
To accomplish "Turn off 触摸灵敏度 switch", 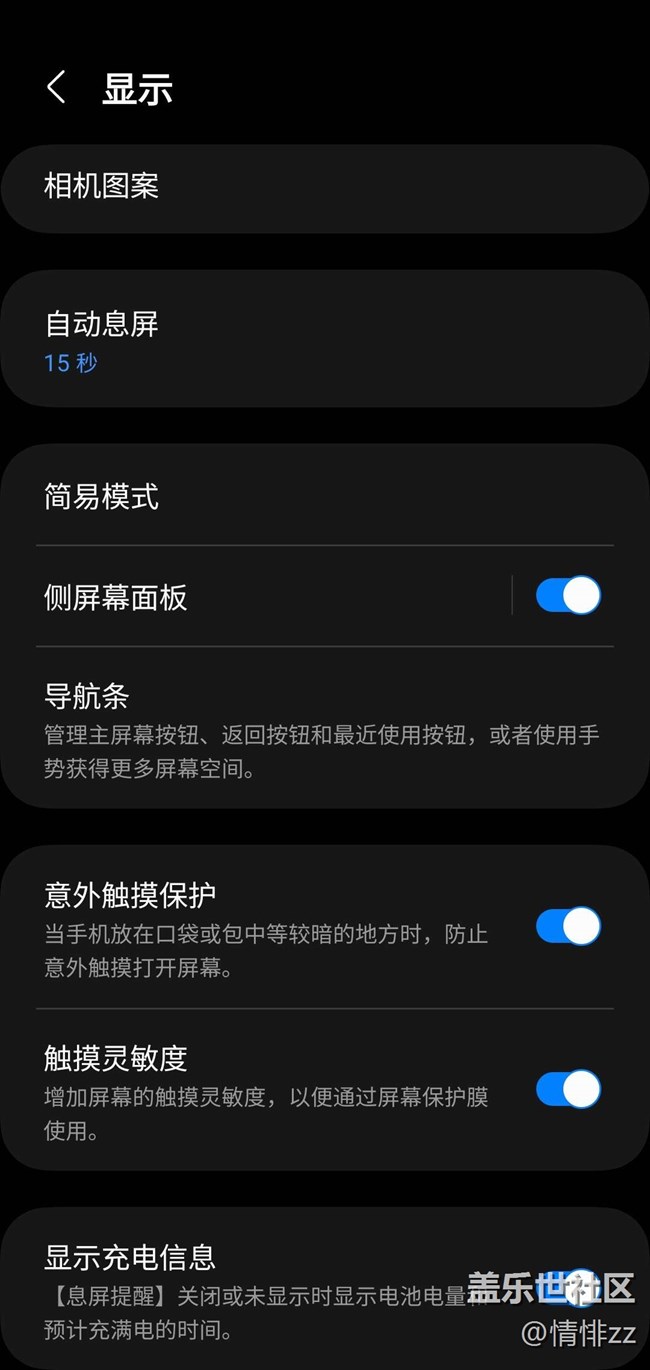I will click(568, 1090).
